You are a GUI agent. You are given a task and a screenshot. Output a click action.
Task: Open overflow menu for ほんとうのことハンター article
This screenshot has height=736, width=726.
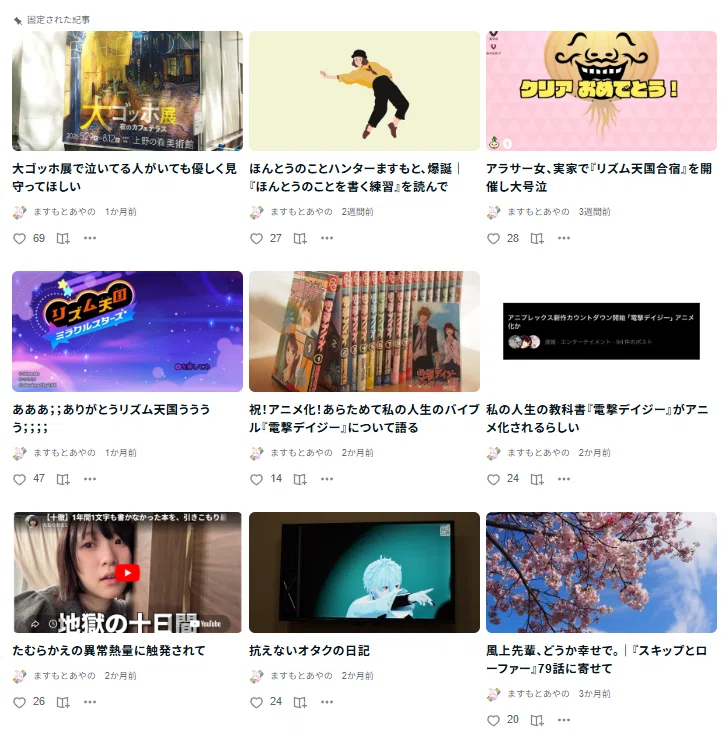tap(327, 238)
